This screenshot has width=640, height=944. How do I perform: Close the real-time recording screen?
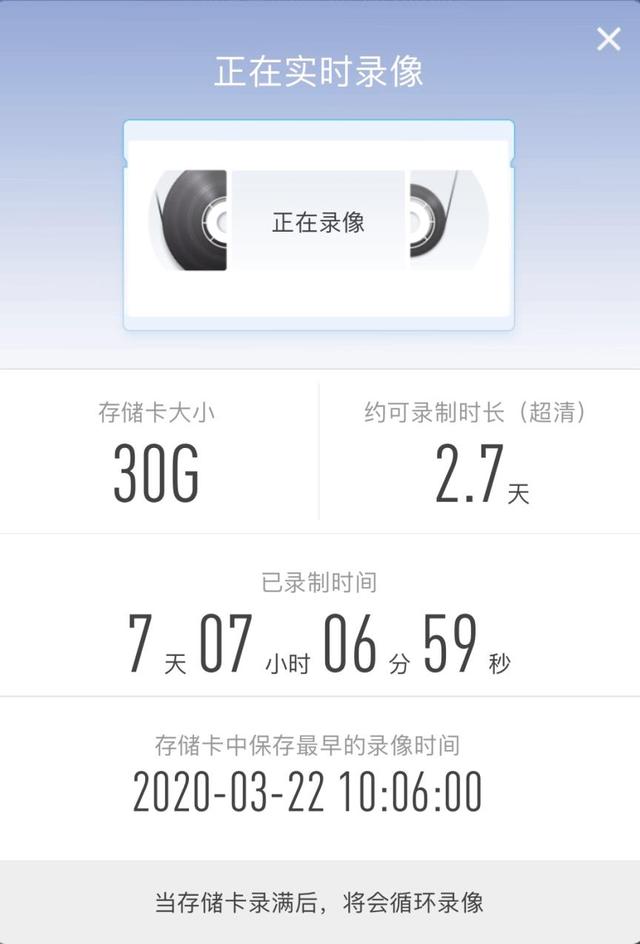pos(608,39)
